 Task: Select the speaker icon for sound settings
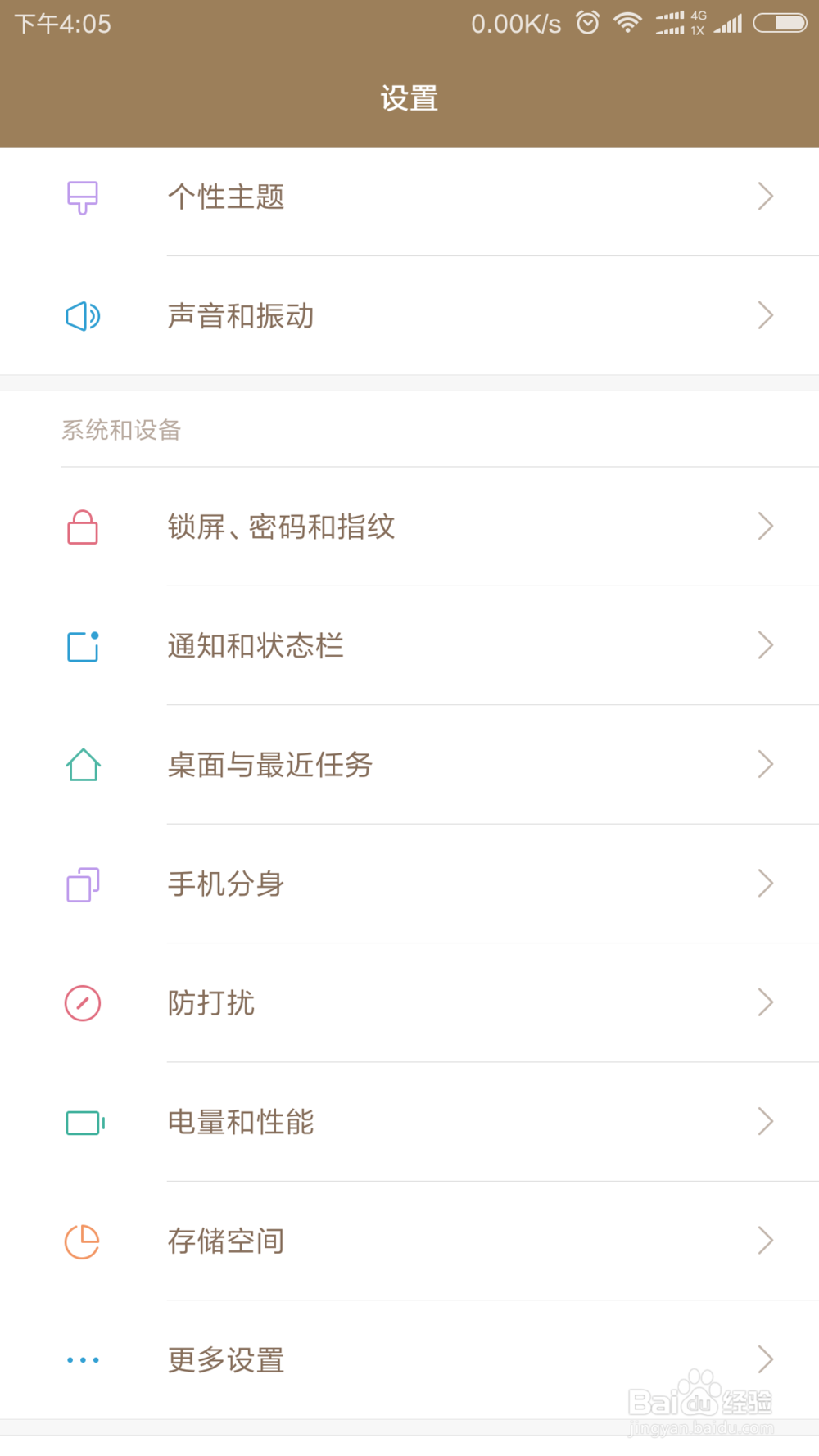click(x=82, y=316)
